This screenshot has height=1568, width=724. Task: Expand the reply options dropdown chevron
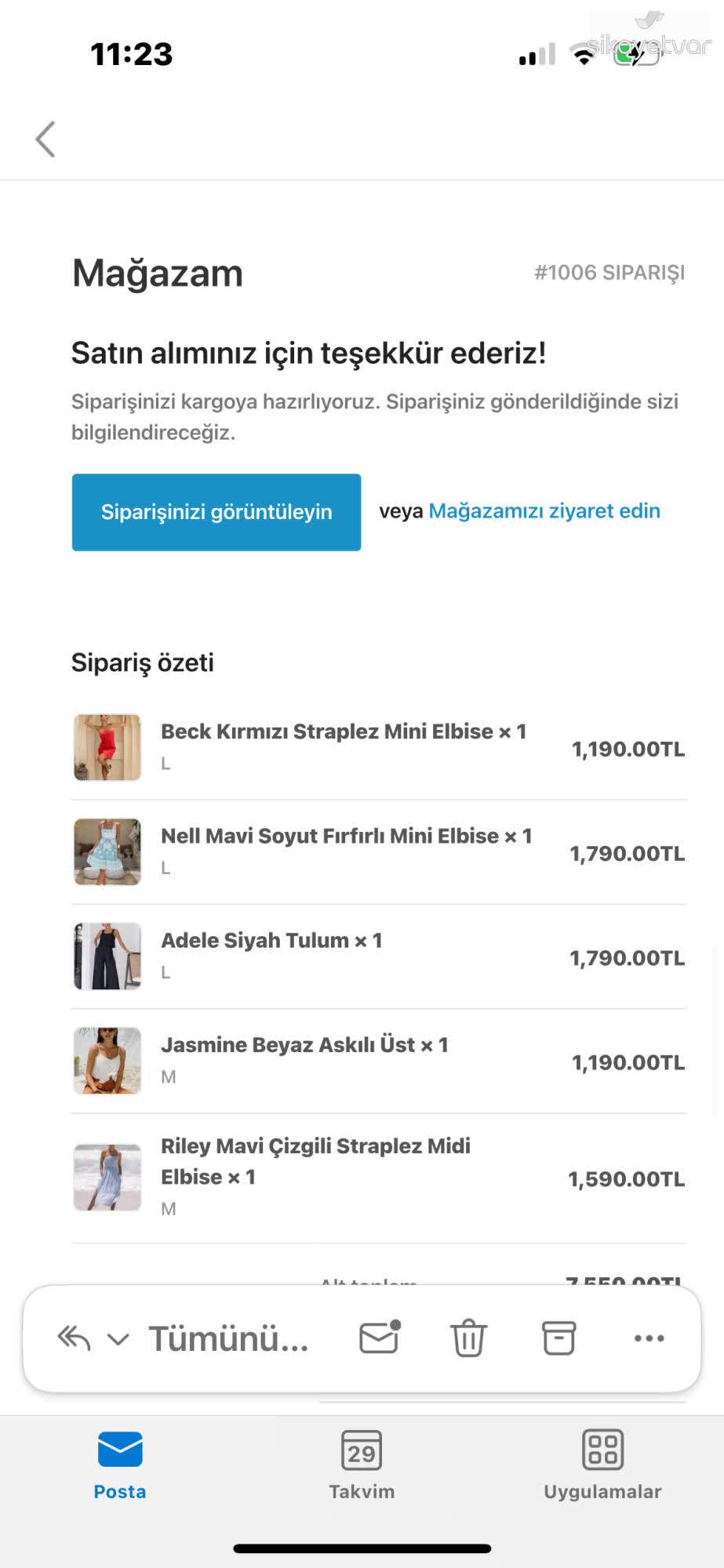click(x=118, y=1339)
